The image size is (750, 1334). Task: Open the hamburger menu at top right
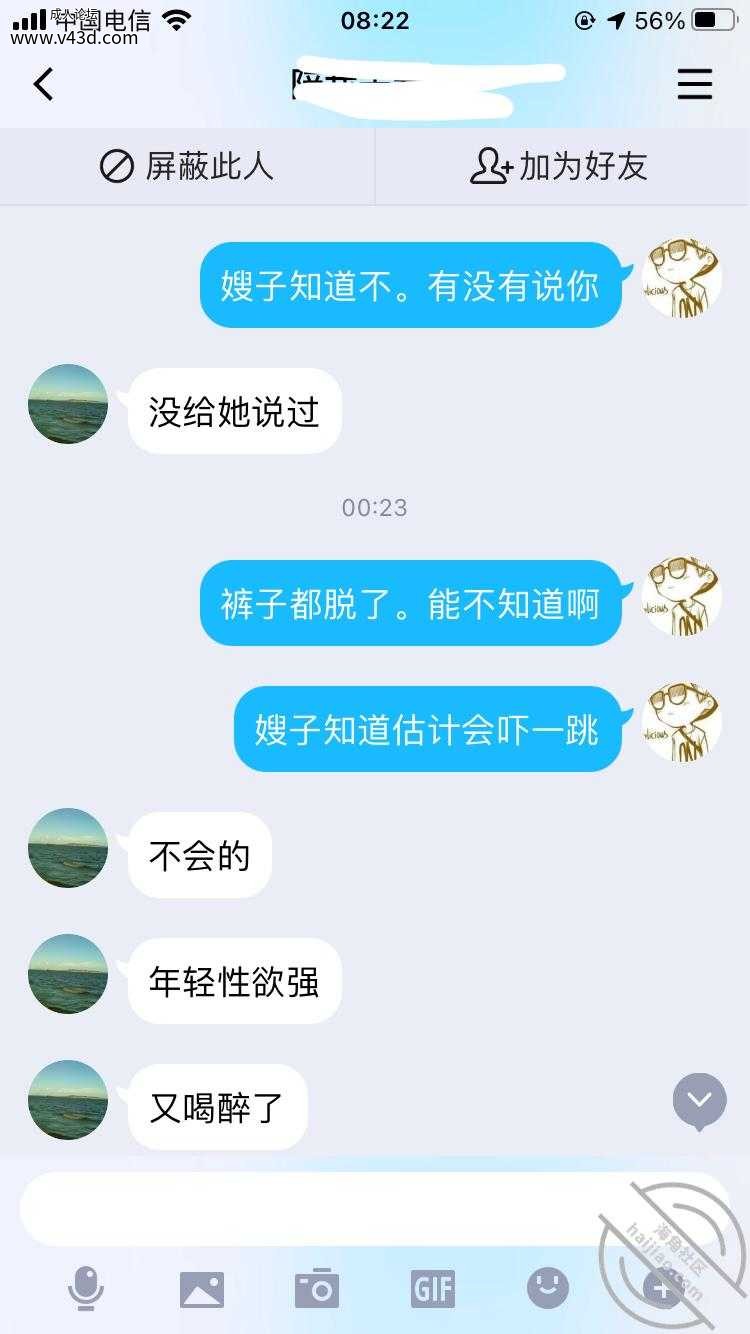click(695, 84)
